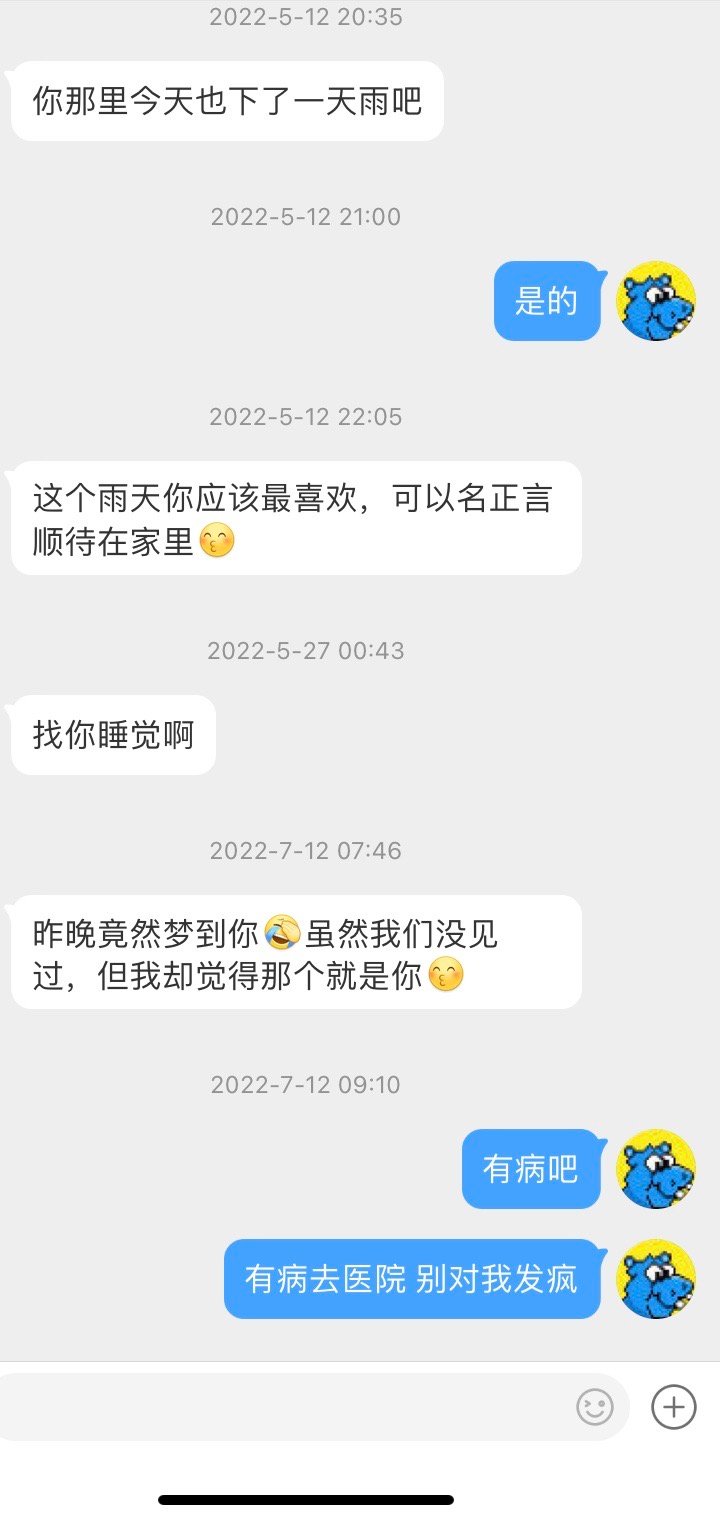The height and width of the screenshot is (1520, 720).
Task: Open the emoji picker
Action: pos(595,1407)
